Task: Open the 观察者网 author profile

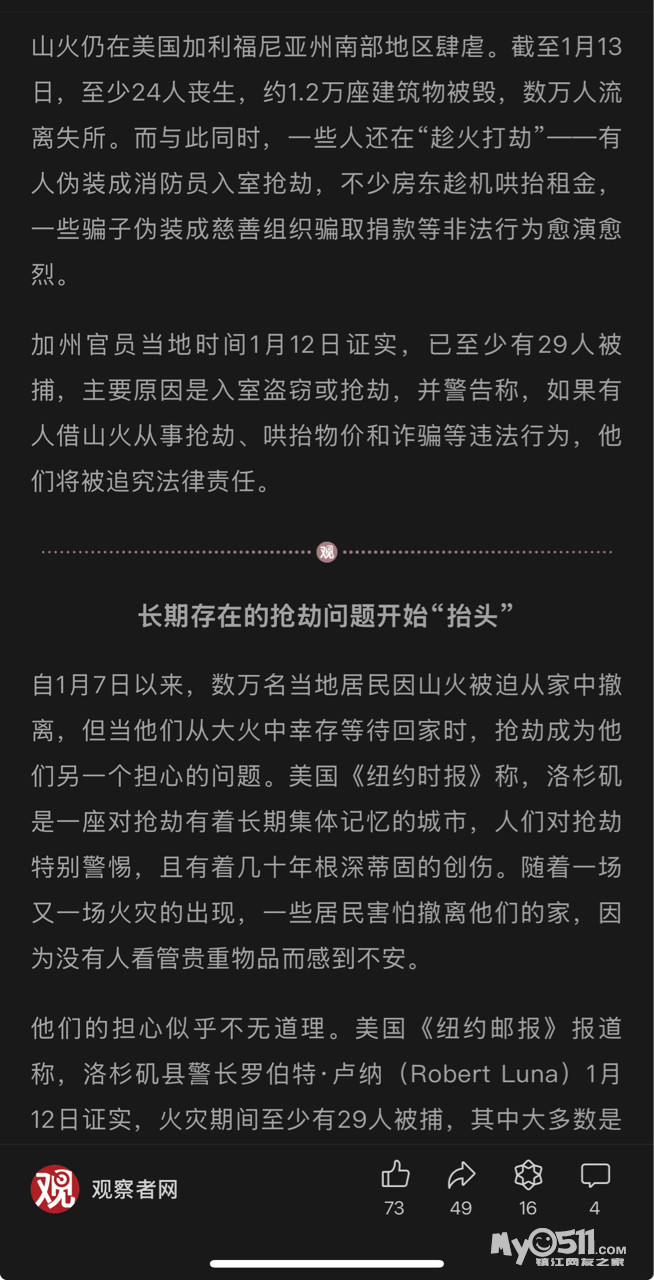Action: tap(105, 1189)
